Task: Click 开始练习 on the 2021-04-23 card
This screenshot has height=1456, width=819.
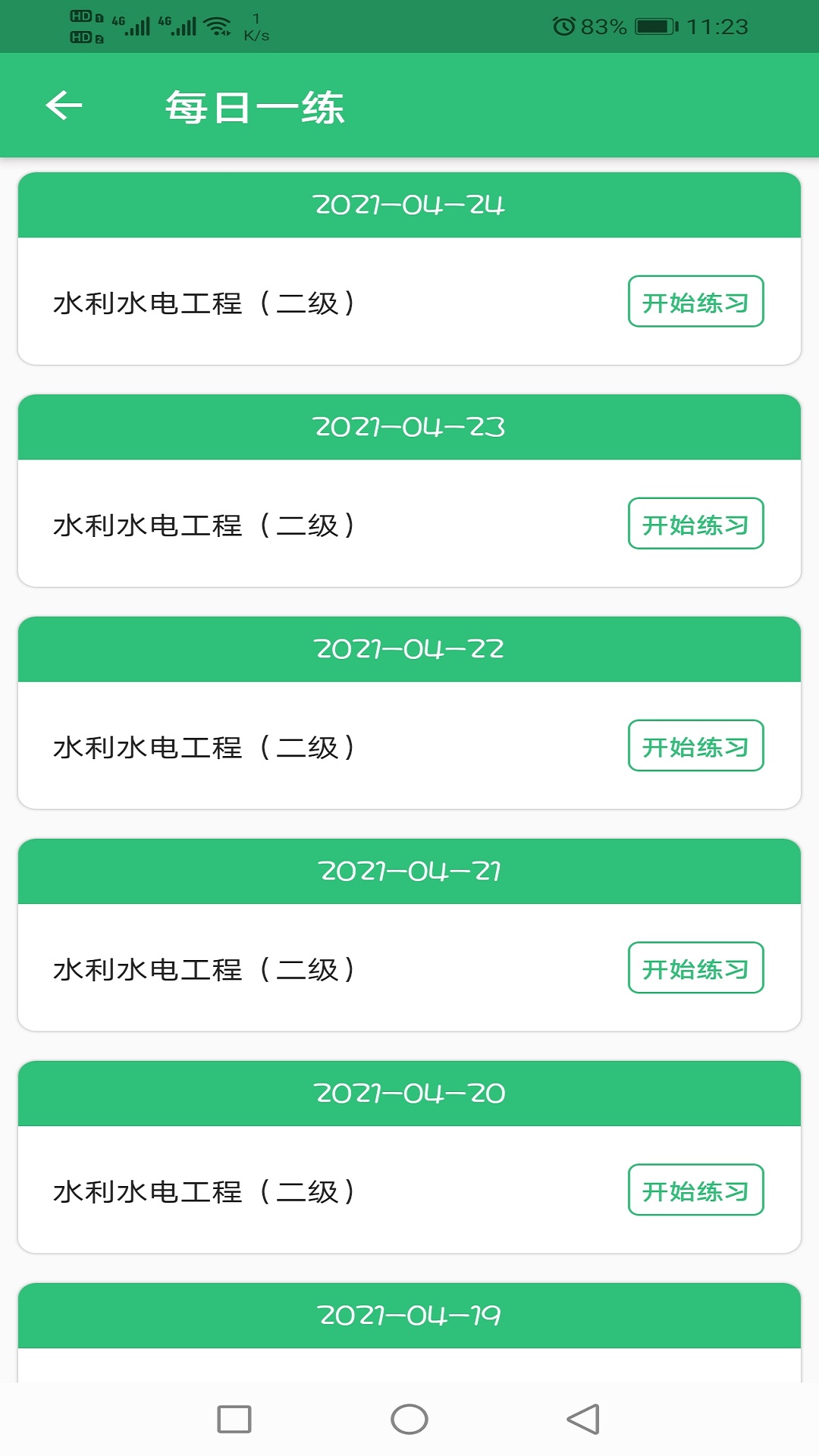Action: (696, 524)
